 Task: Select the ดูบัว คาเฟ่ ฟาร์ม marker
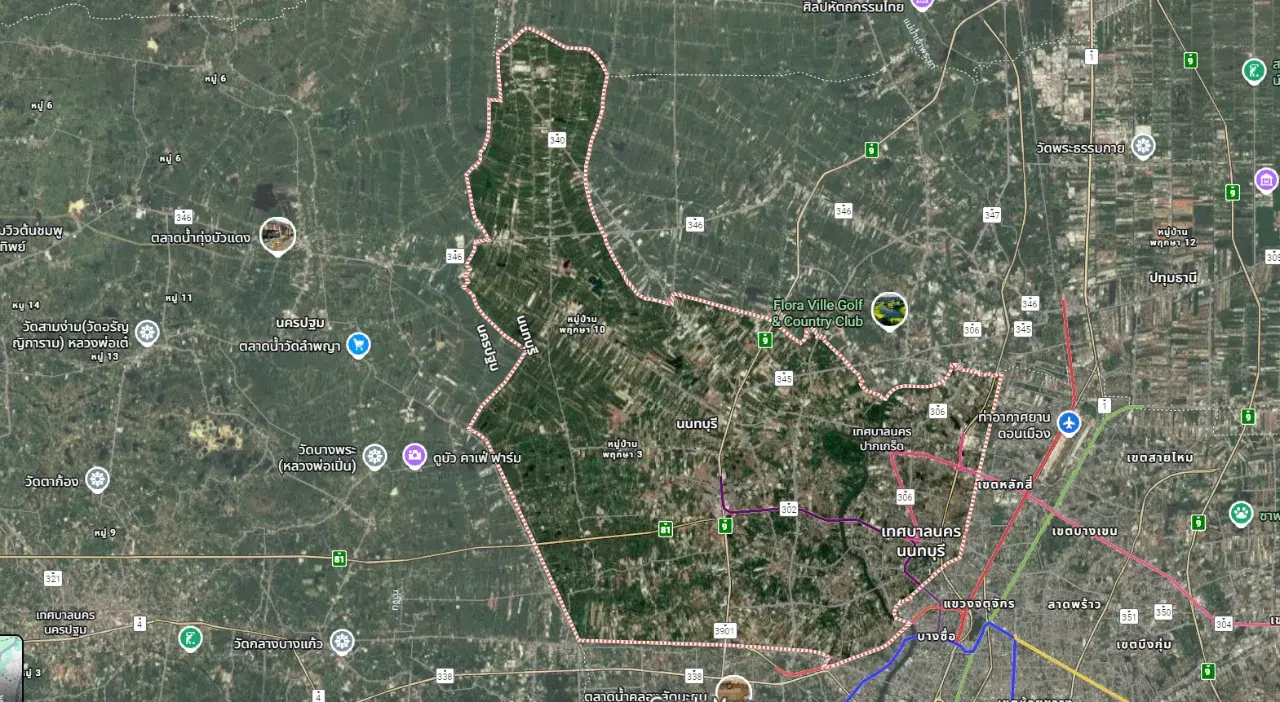(415, 457)
